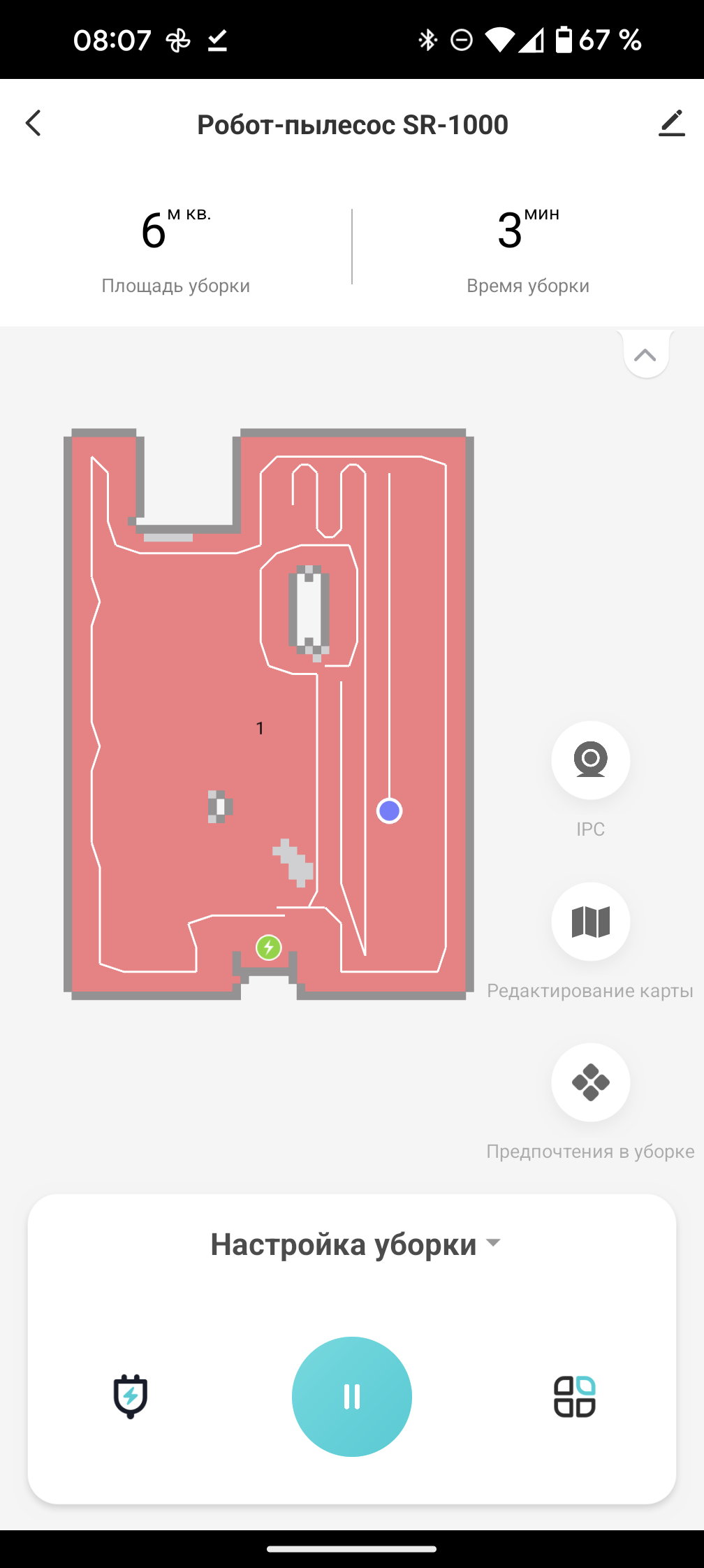This screenshot has height=1568, width=704.
Task: Expand the Настройка уборки dropdown
Action: pyautogui.click(x=355, y=1244)
